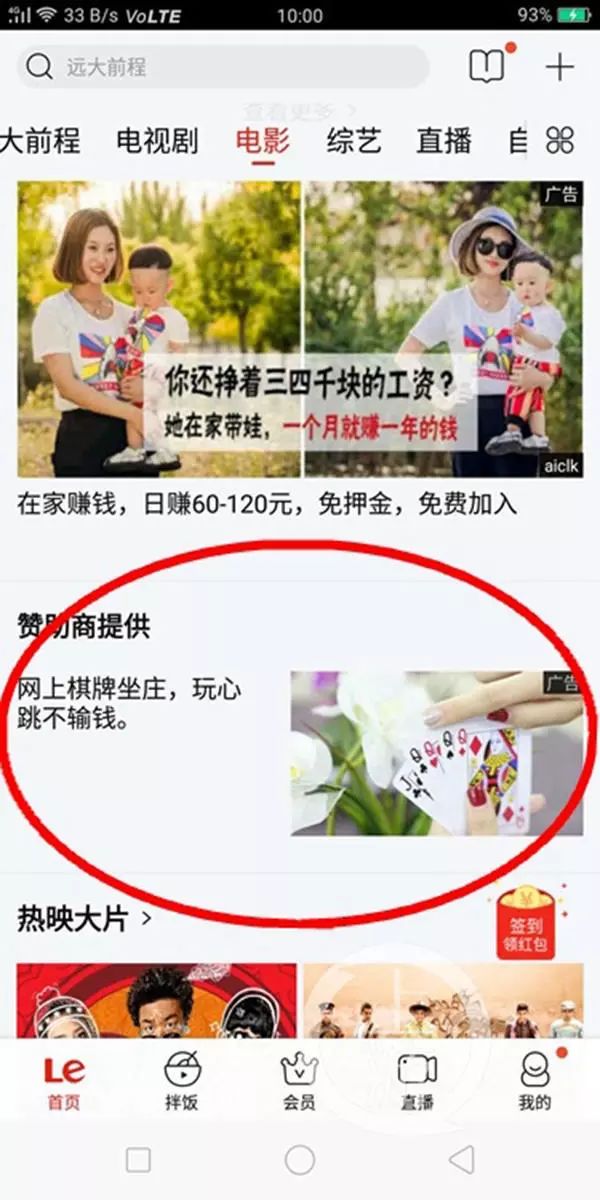Expand the 热映大片 section

point(85,918)
